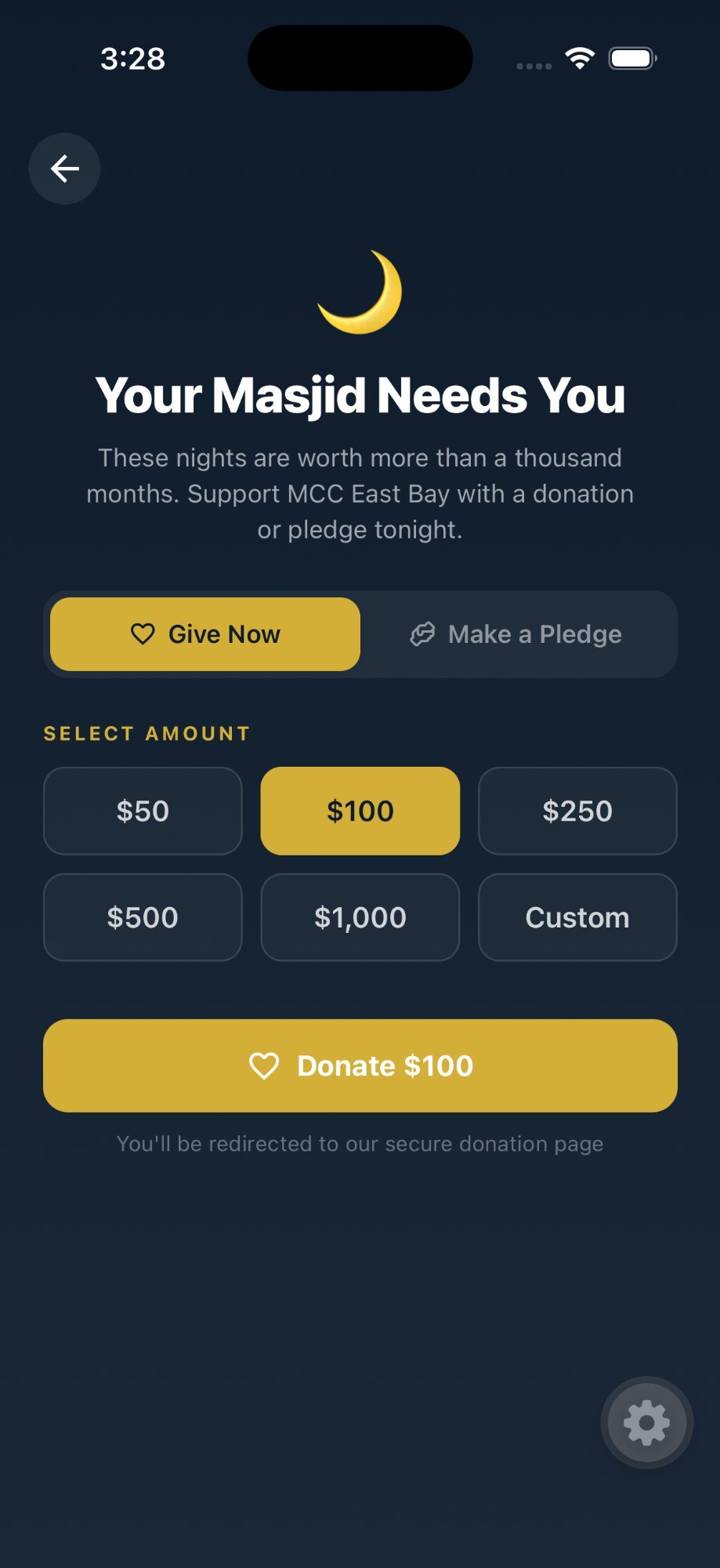The height and width of the screenshot is (1568, 720).
Task: Choose the Custom amount option
Action: click(x=577, y=917)
